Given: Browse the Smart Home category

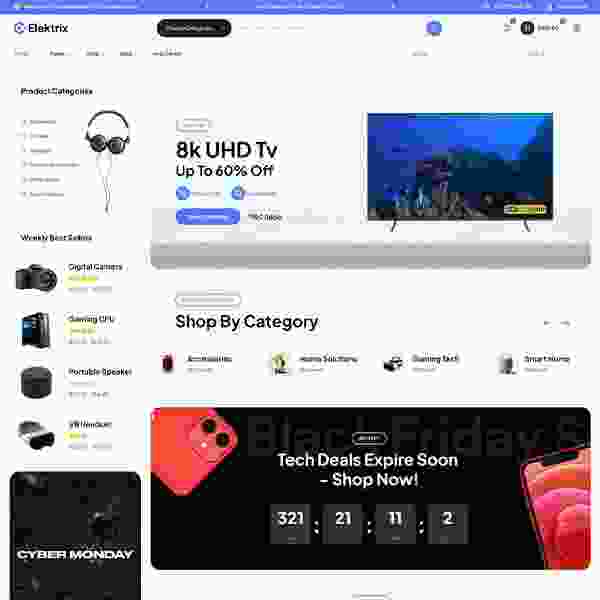Looking at the screenshot, I should click(547, 359).
